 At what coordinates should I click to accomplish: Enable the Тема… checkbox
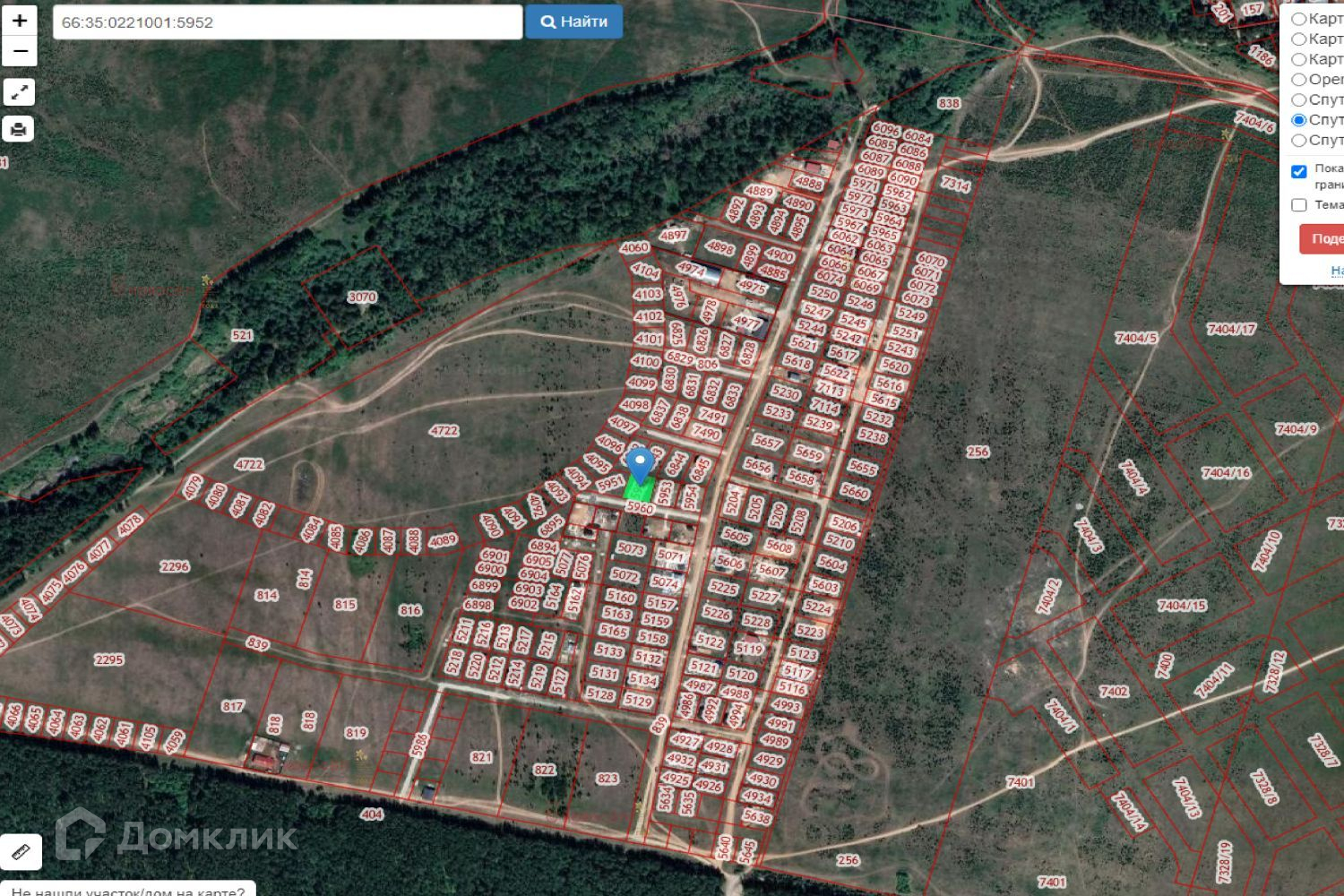[1299, 205]
